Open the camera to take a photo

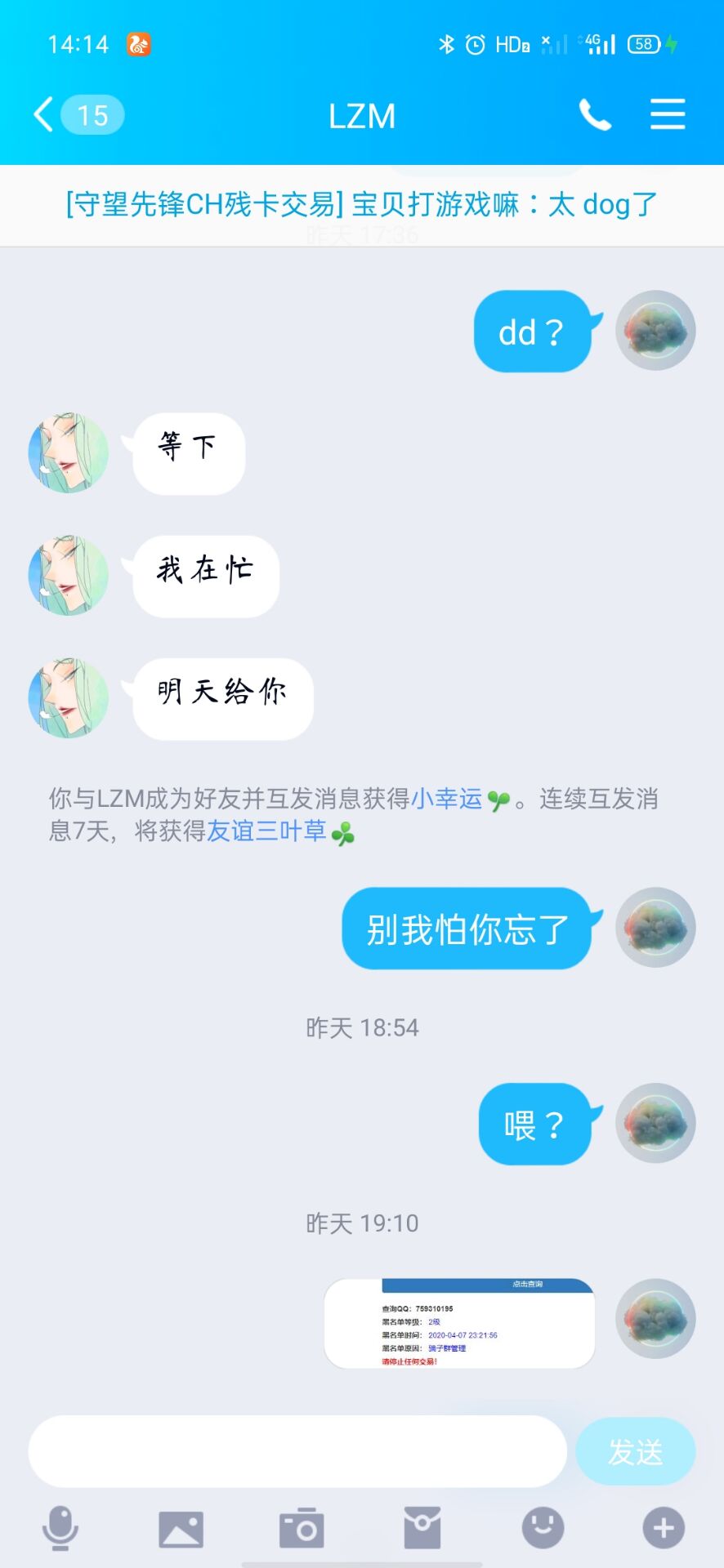click(302, 1528)
